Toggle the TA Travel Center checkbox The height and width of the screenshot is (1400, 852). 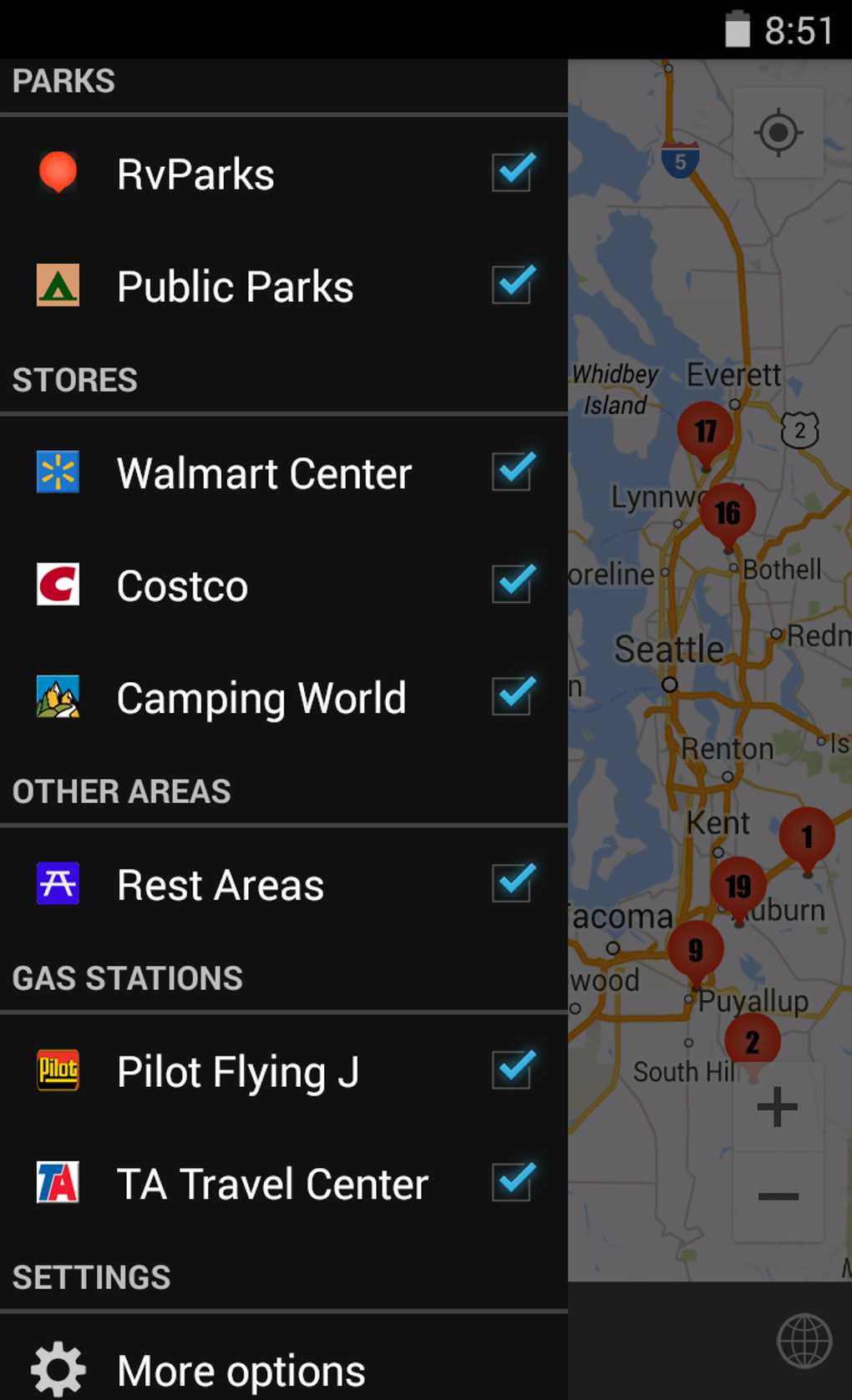[x=512, y=1182]
